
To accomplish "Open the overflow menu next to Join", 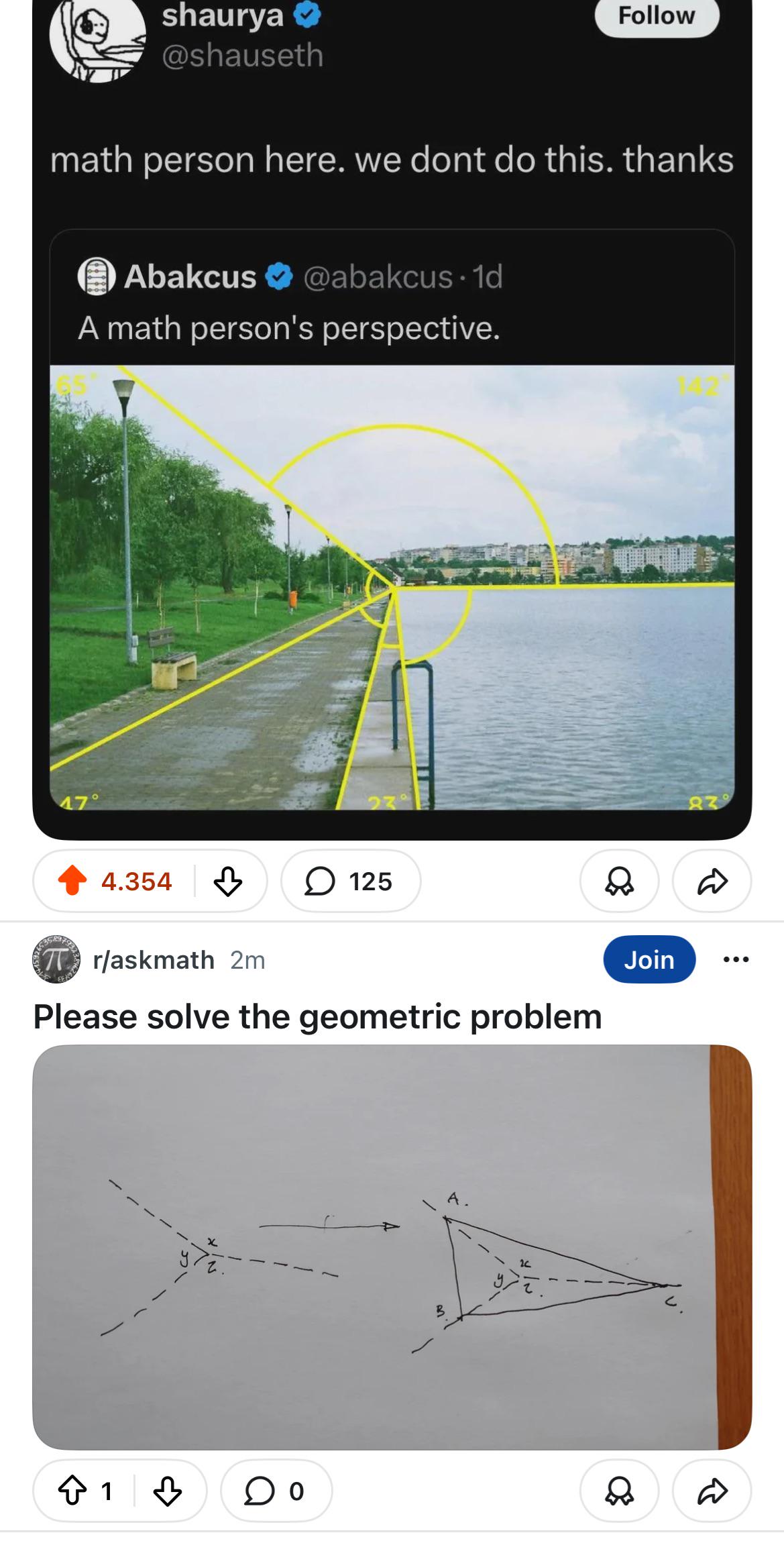I will 735,959.
